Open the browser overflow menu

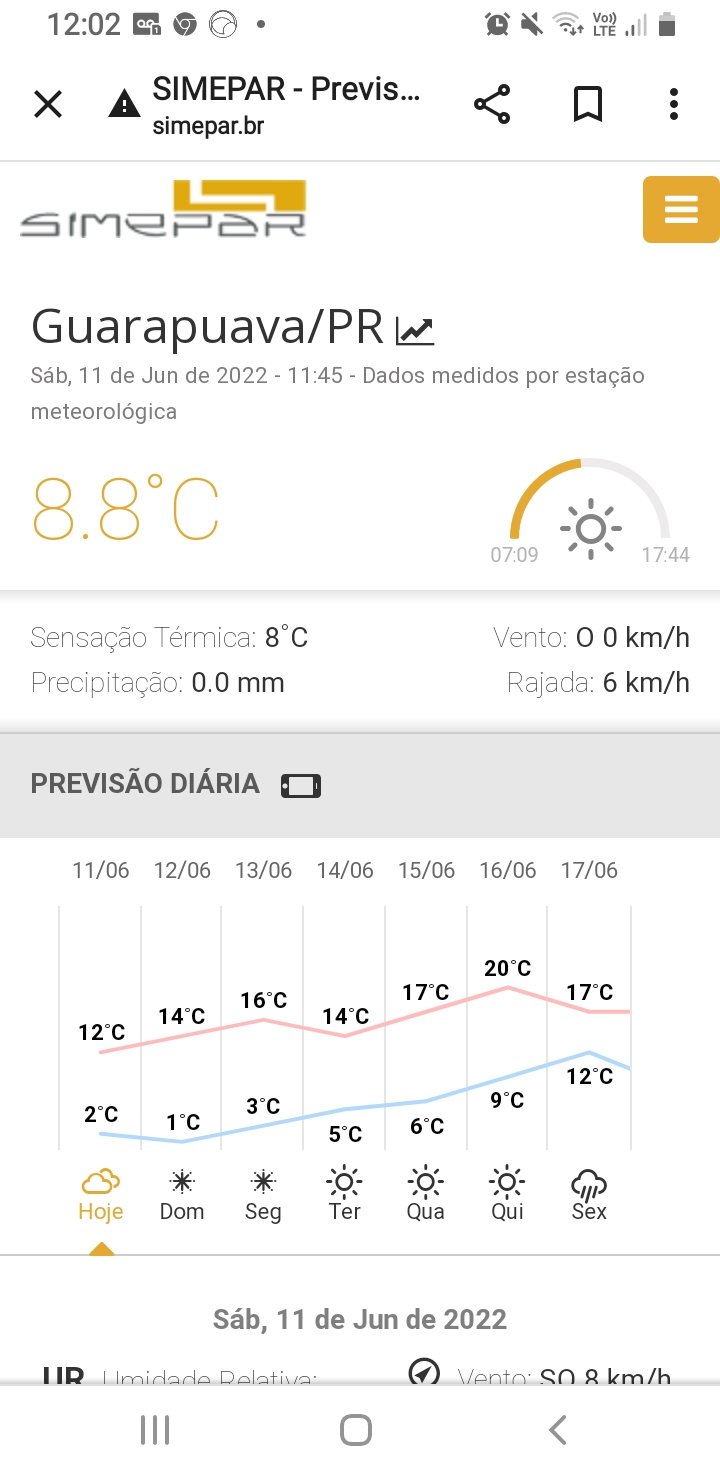(674, 104)
